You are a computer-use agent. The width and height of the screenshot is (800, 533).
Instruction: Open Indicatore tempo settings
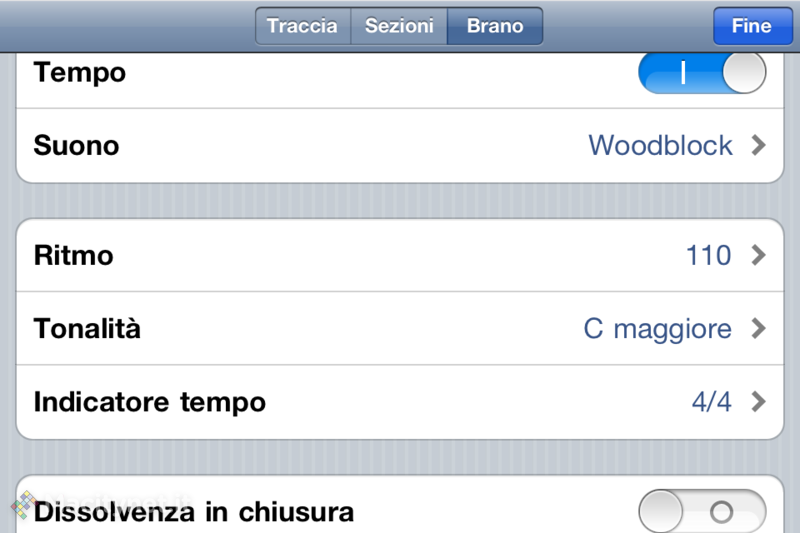pos(400,402)
